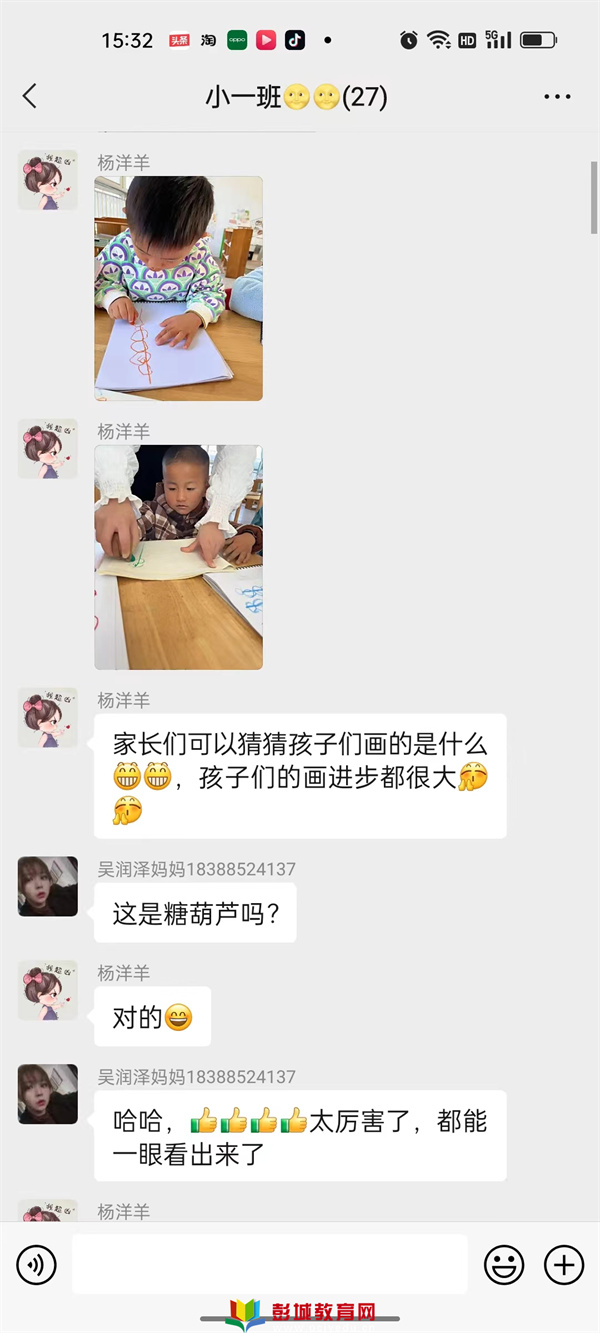
Task: Open the three-dot chat info menu
Action: 557,97
